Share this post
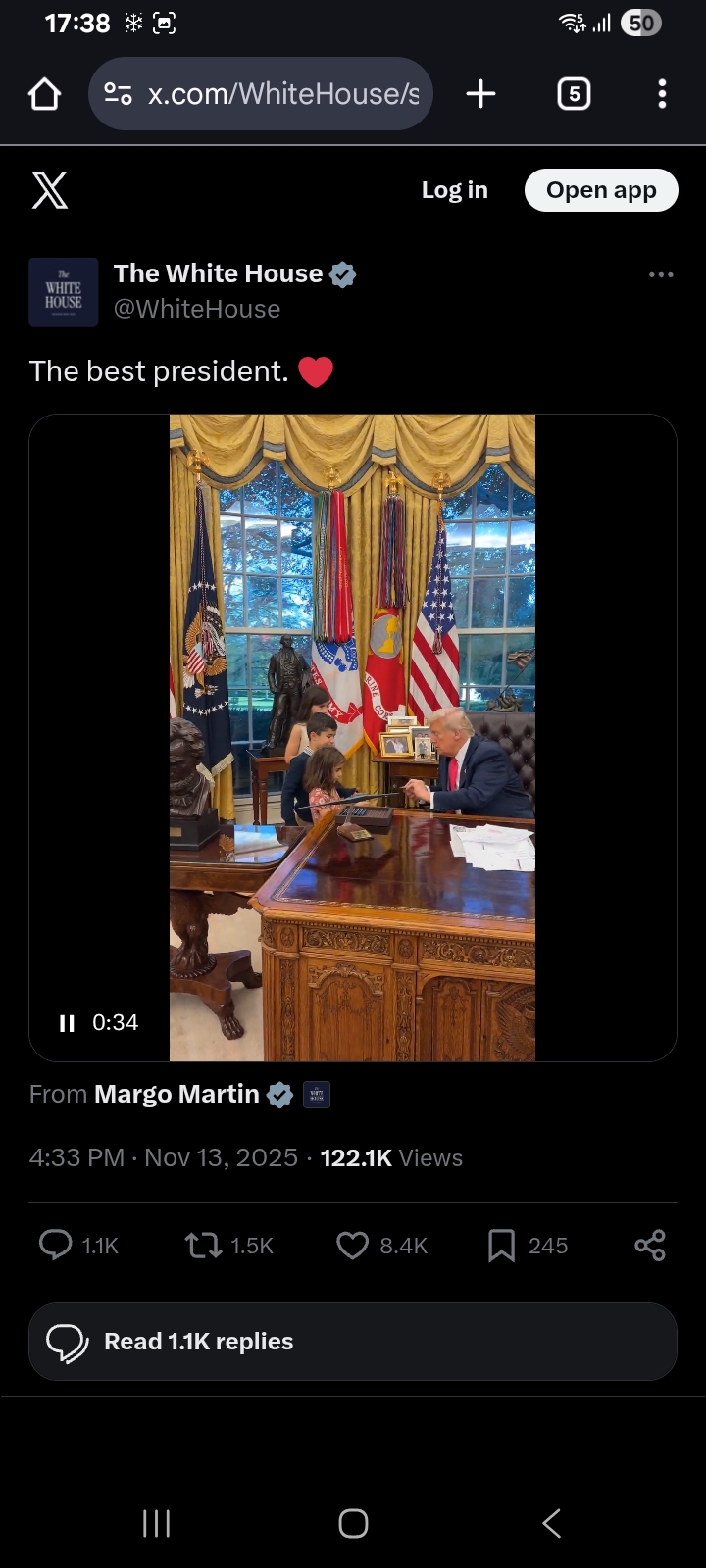The height and width of the screenshot is (1568, 706). (x=649, y=1245)
